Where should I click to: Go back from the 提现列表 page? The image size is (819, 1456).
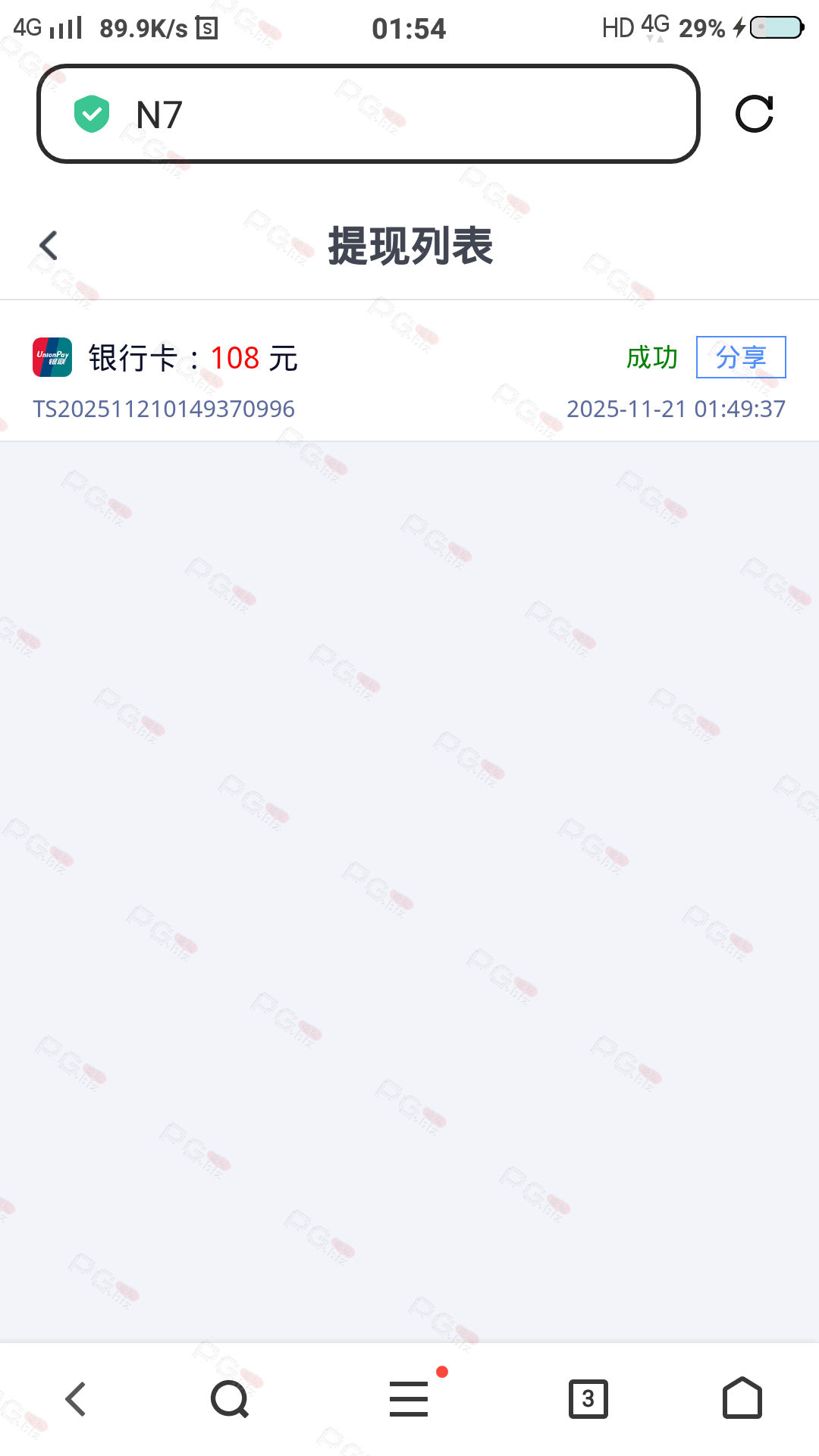(49, 245)
